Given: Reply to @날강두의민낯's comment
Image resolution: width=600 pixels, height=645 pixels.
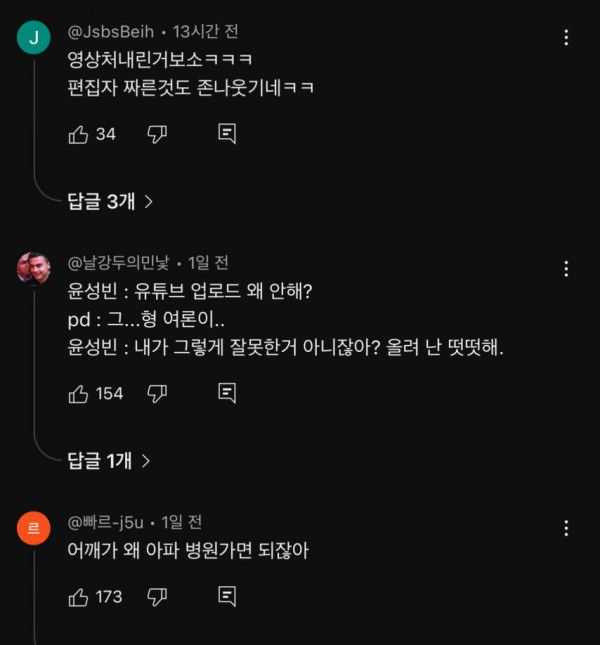Looking at the screenshot, I should tap(227, 394).
